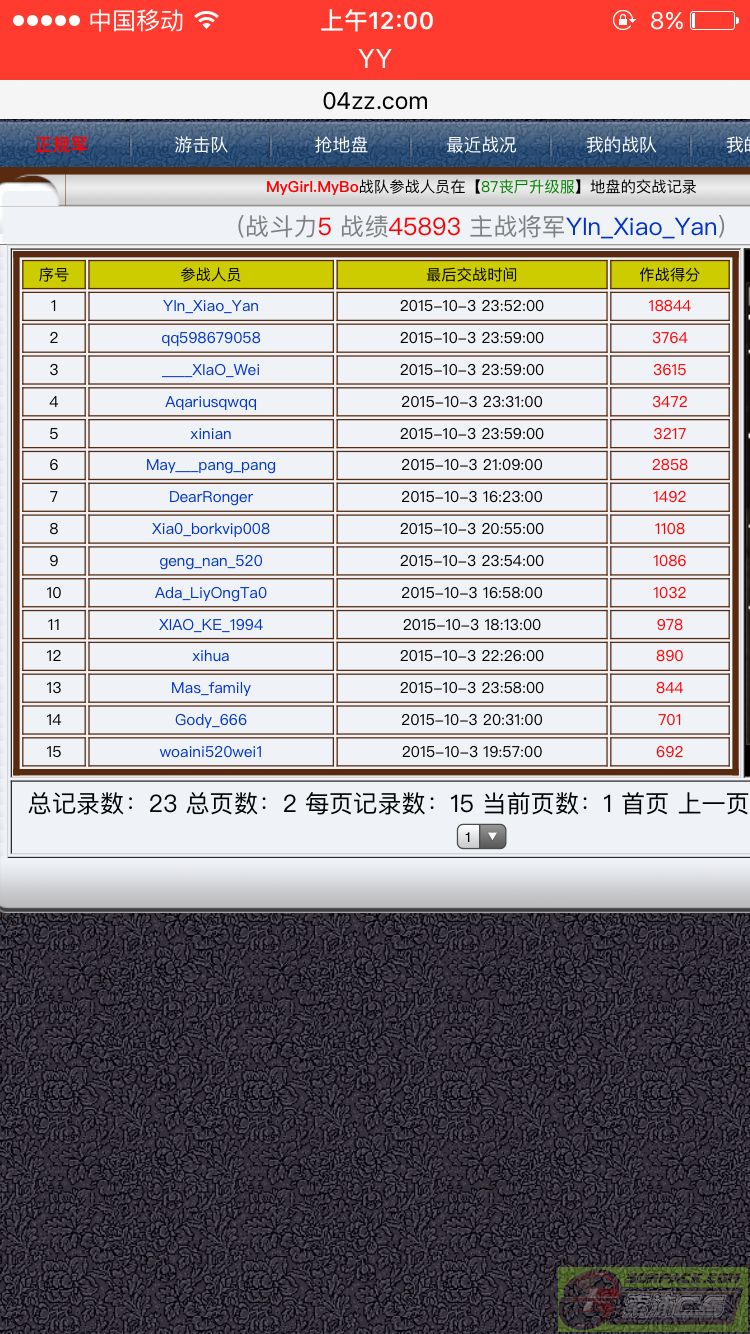Image resolution: width=750 pixels, height=1334 pixels.
Task: View player geng_nan_520's profile
Action: (x=211, y=561)
